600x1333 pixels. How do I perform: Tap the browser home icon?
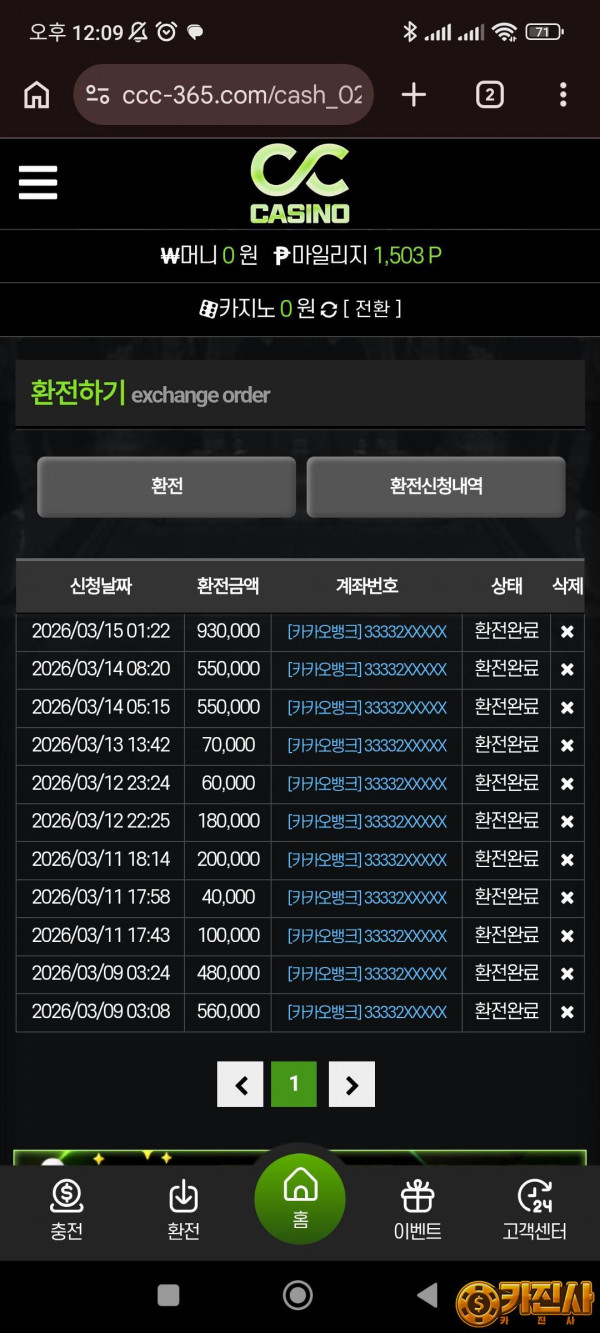[x=37, y=95]
